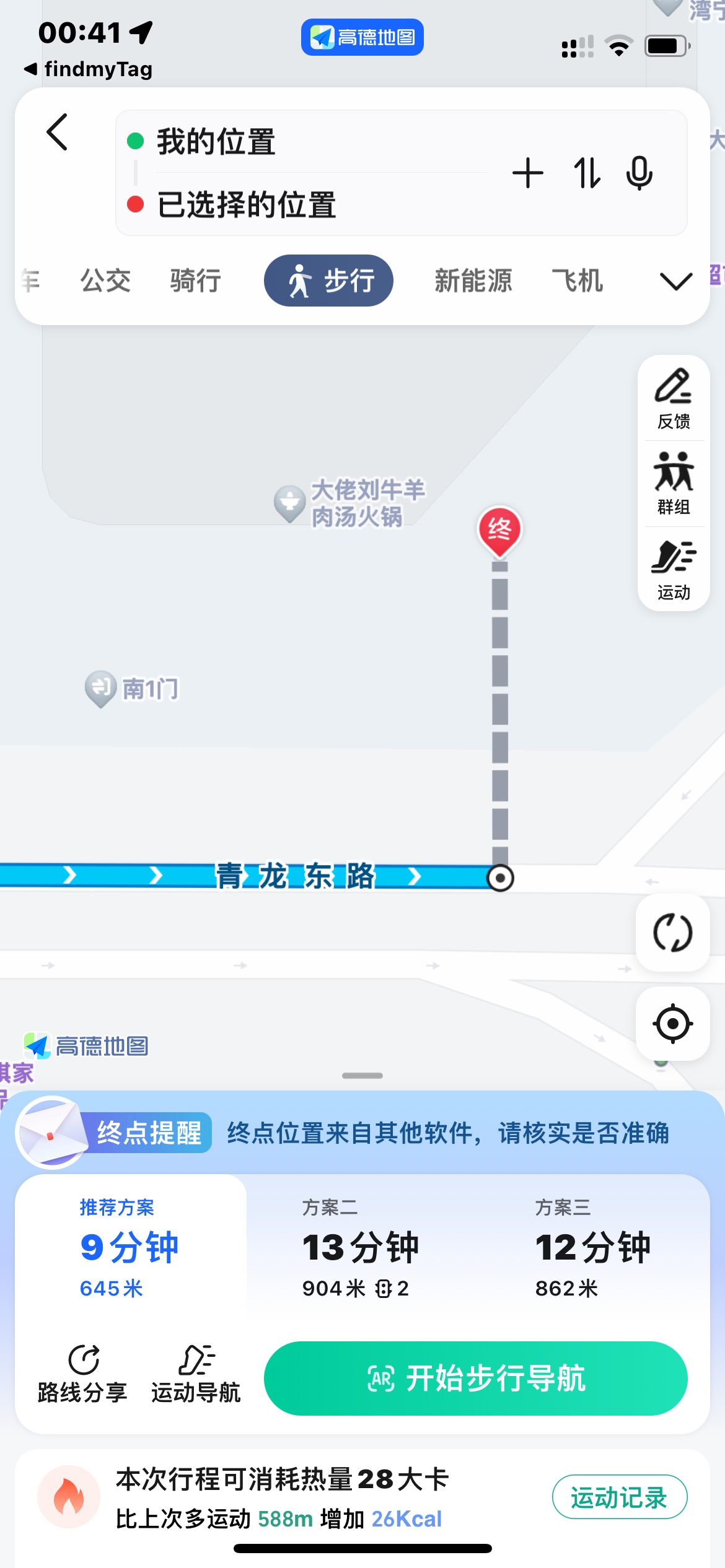The width and height of the screenshot is (725, 1568).
Task: Switch to the 骑行 cycling tab
Action: (196, 281)
